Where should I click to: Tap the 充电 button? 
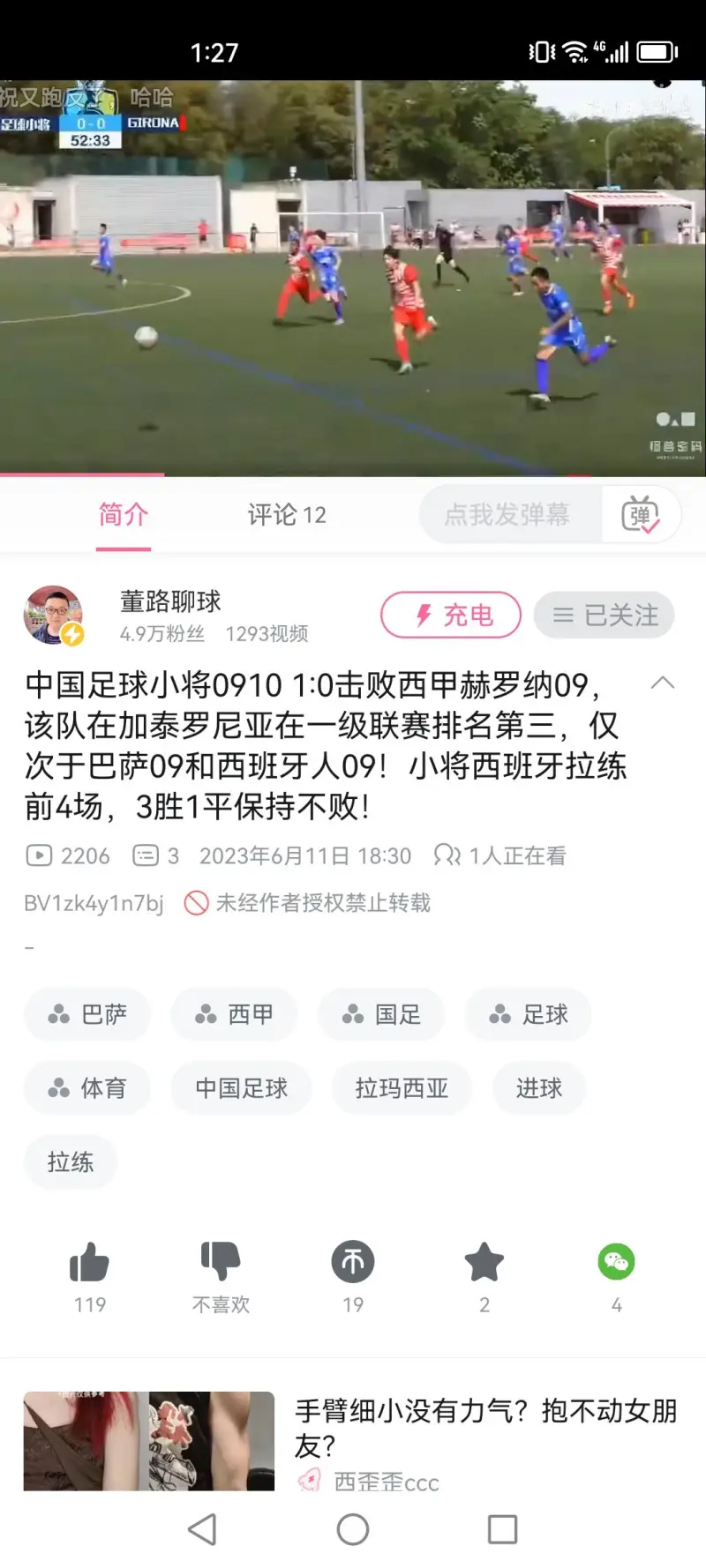[x=451, y=615]
